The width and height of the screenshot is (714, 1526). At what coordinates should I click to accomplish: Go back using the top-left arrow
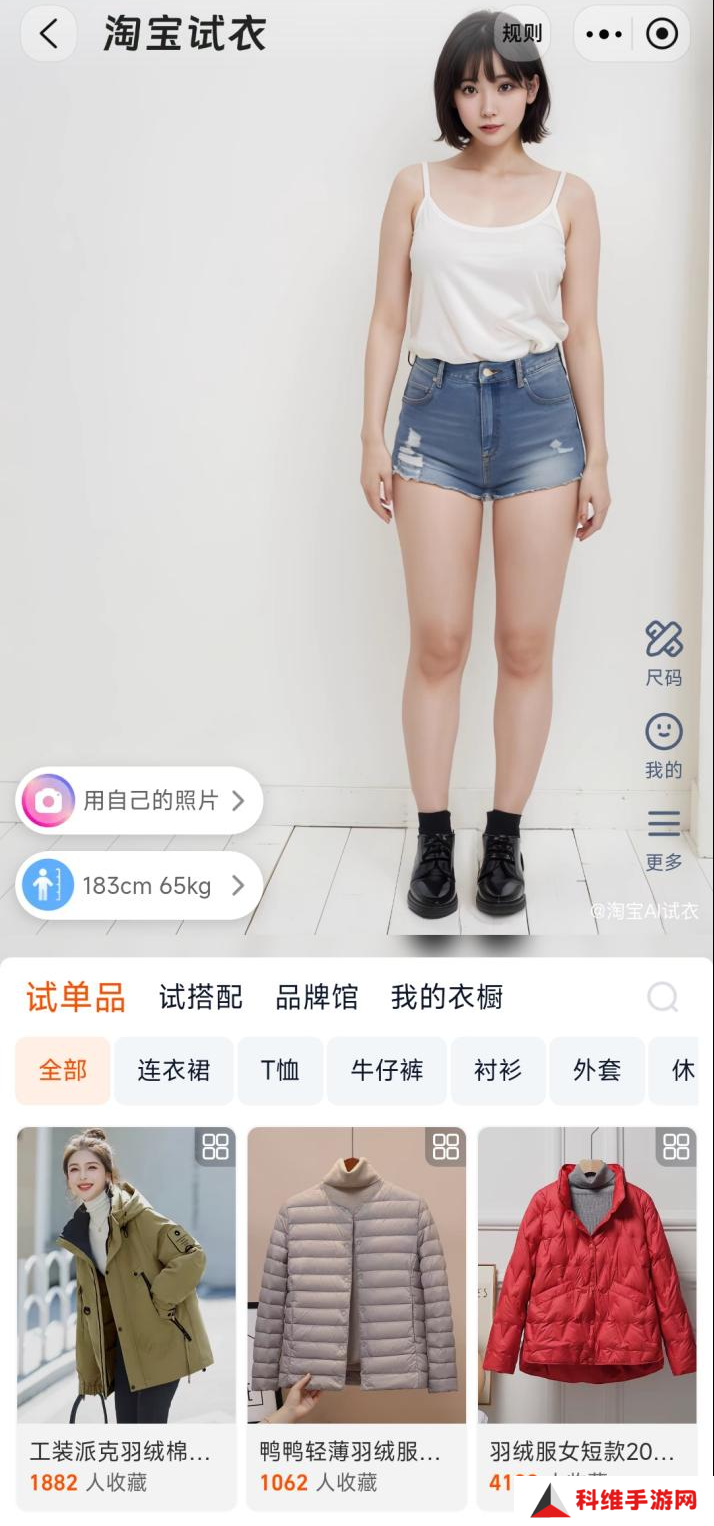(48, 34)
